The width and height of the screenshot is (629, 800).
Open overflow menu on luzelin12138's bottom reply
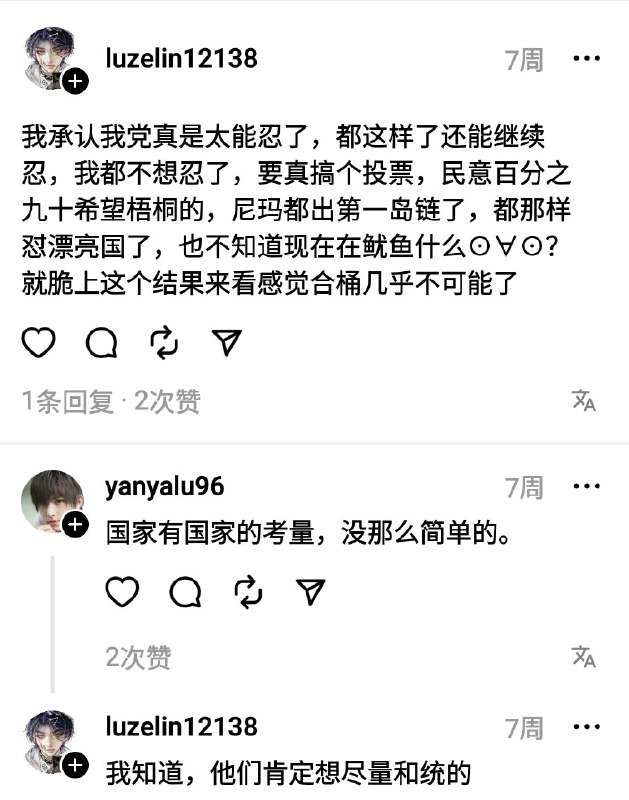tap(586, 726)
